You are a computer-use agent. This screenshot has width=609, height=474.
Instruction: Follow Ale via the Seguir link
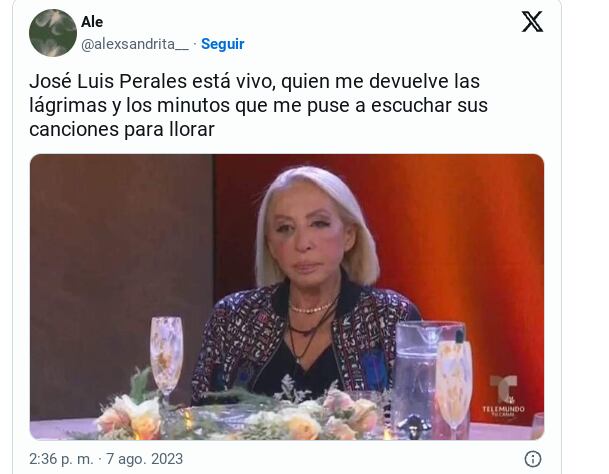222,44
